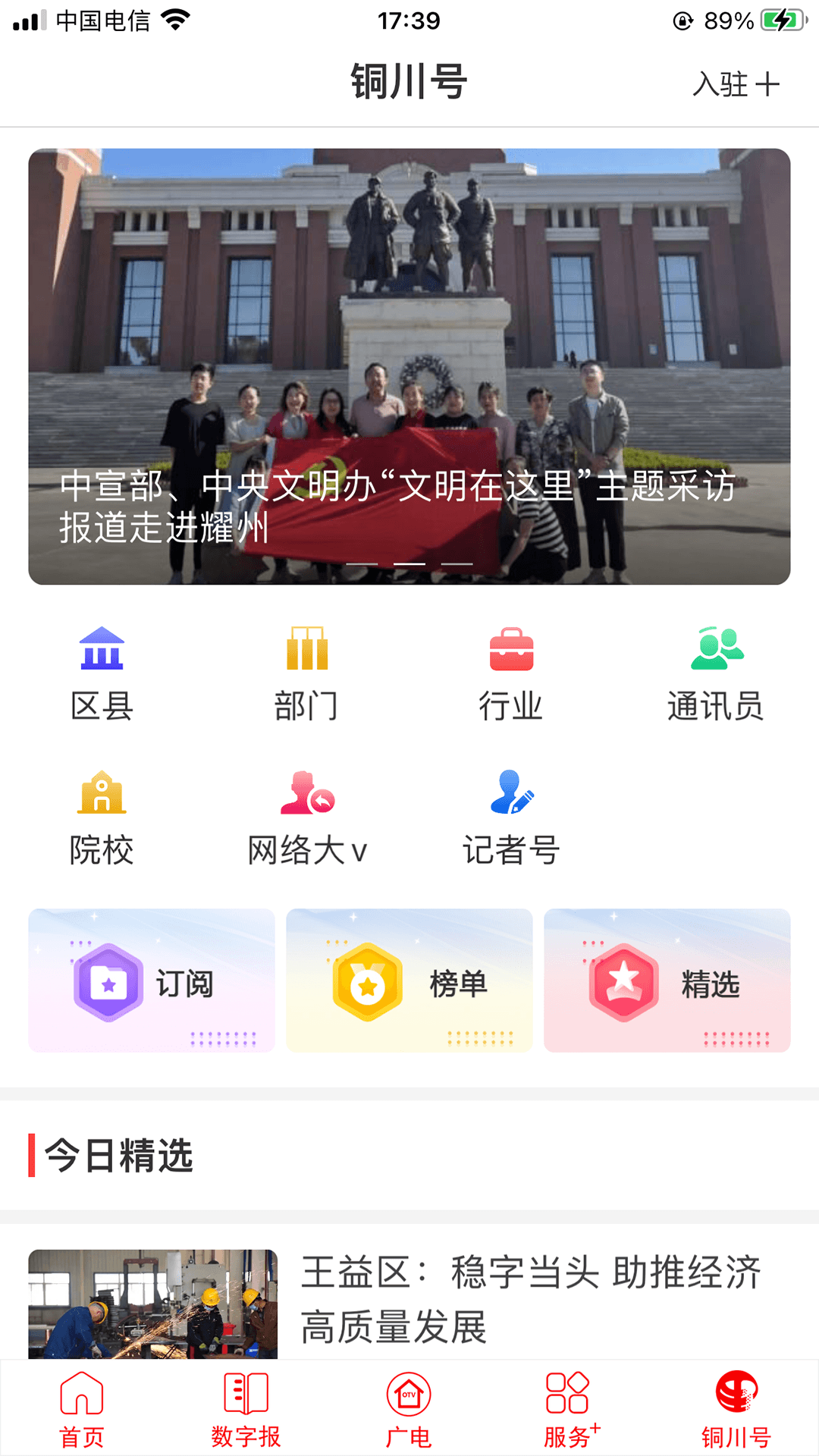The image size is (819, 1456).
Task: Open the 区县 (districts) category icon
Action: (x=102, y=671)
